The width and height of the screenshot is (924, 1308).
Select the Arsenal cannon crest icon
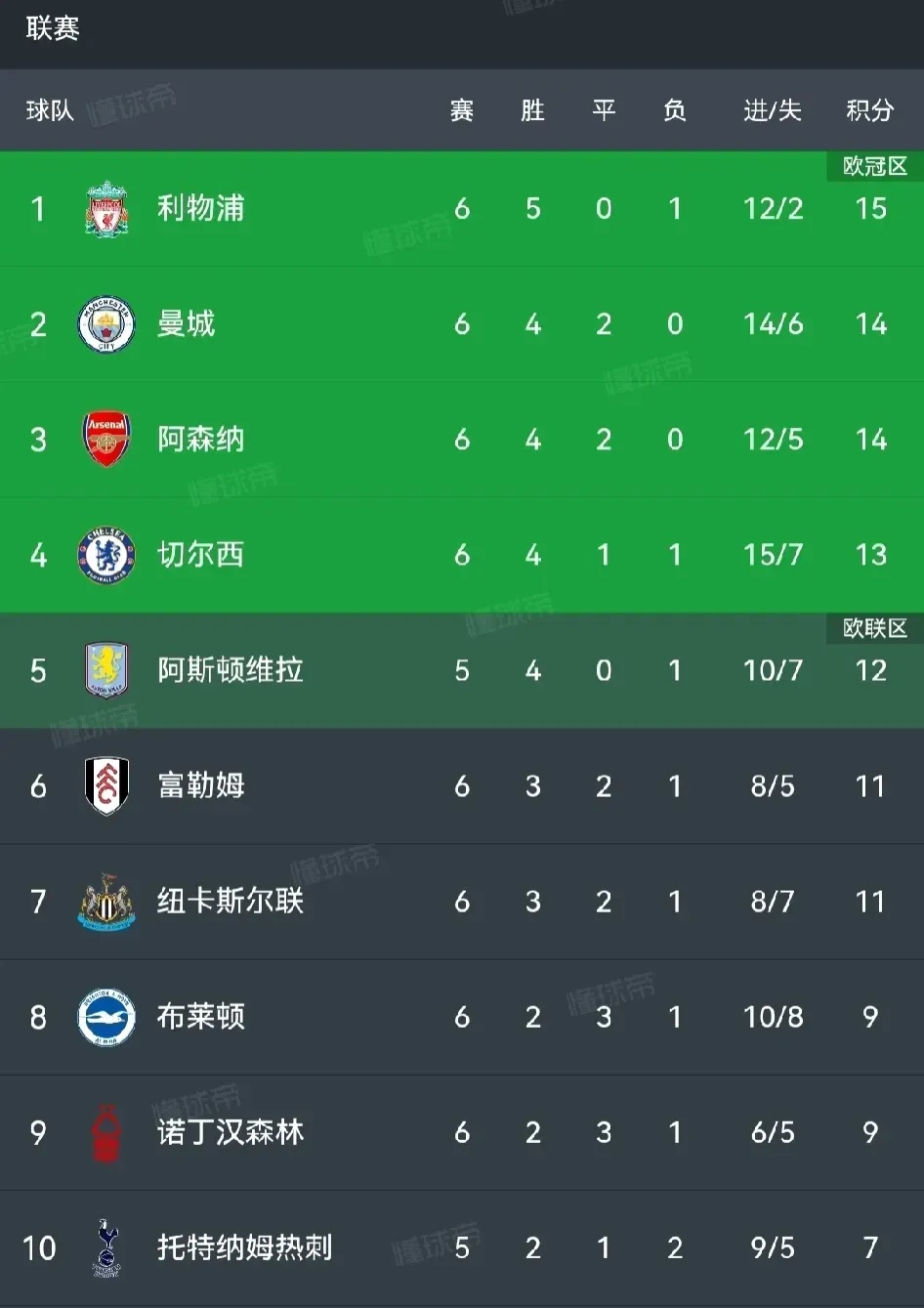pos(106,439)
